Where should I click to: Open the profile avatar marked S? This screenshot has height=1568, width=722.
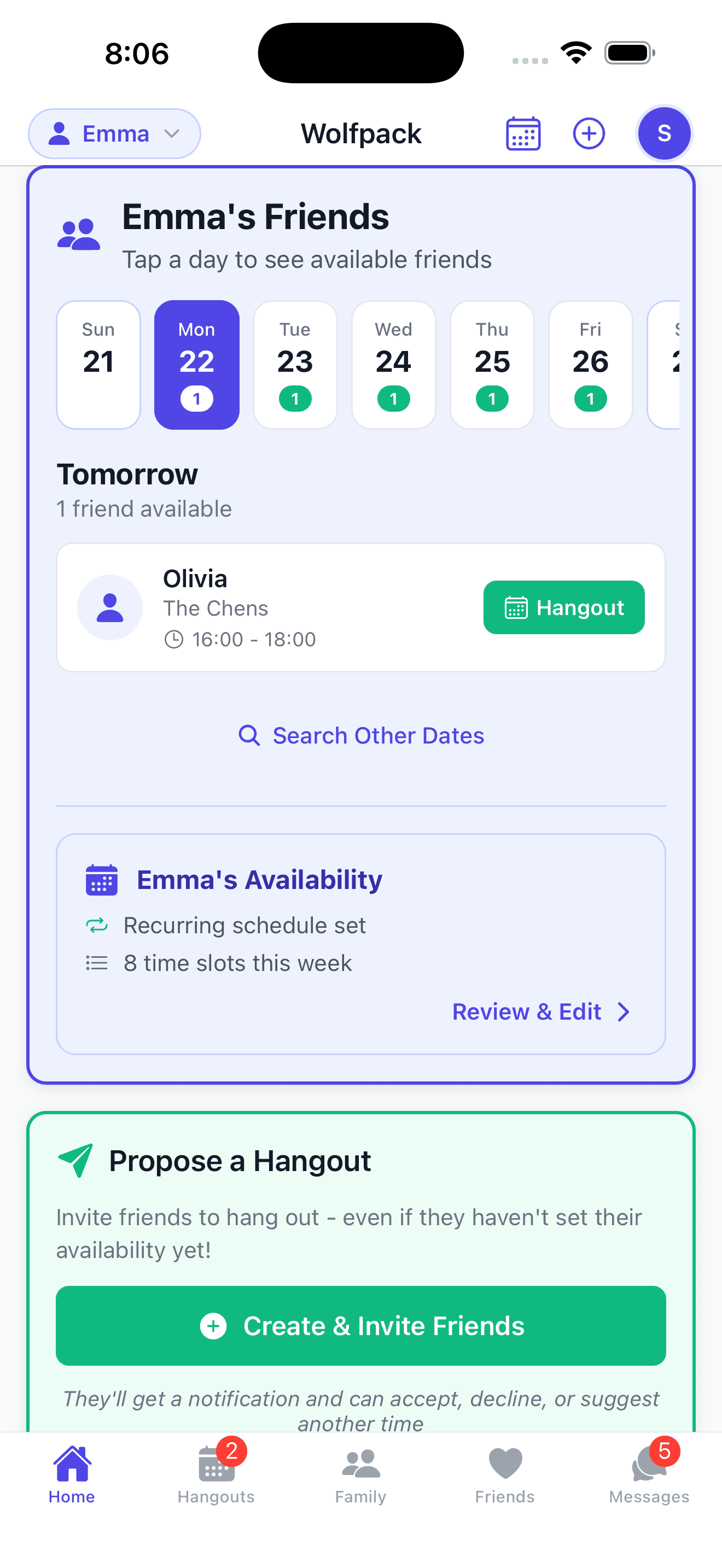pos(663,133)
